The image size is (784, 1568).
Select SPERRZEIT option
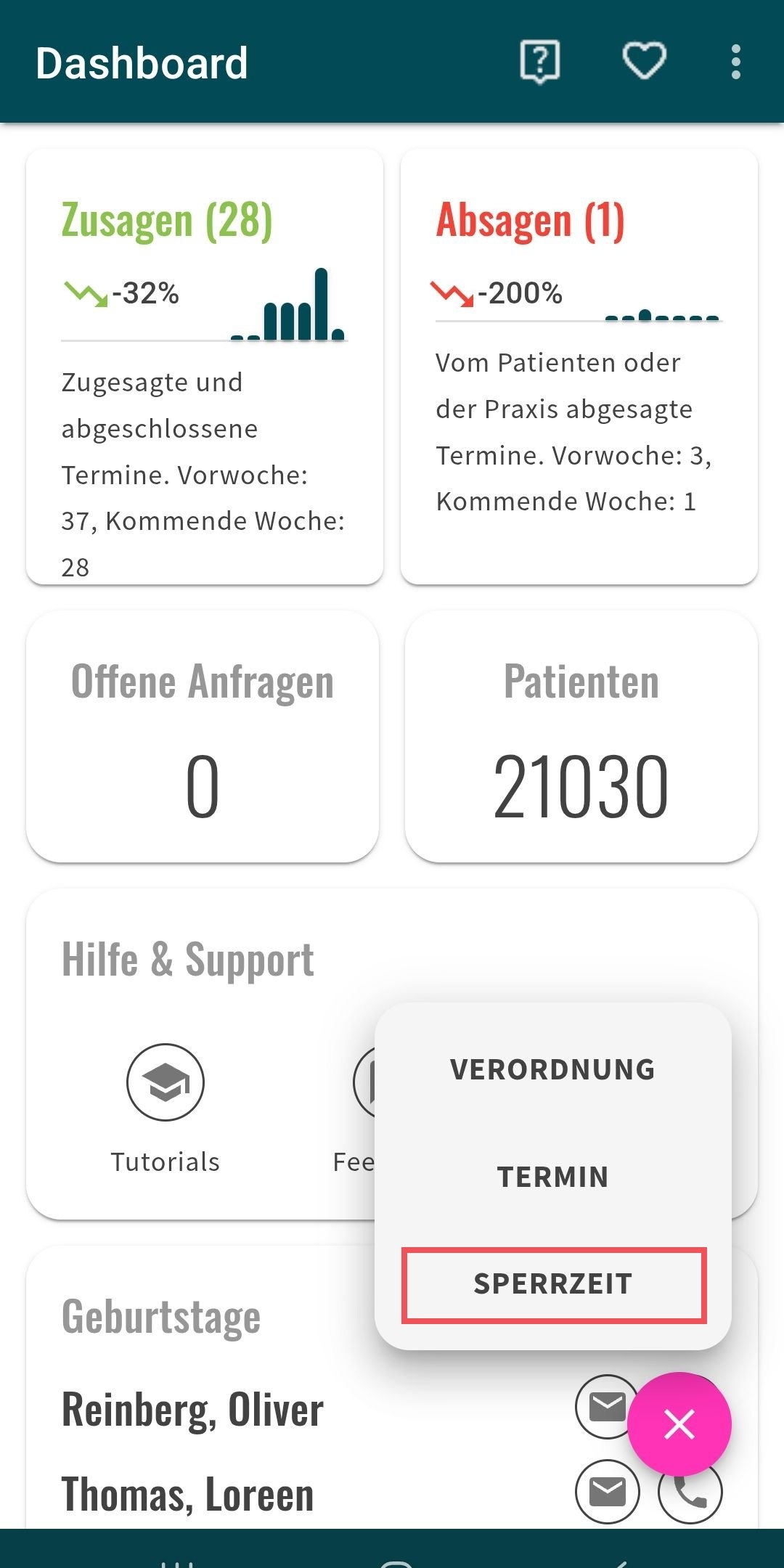click(x=553, y=1284)
